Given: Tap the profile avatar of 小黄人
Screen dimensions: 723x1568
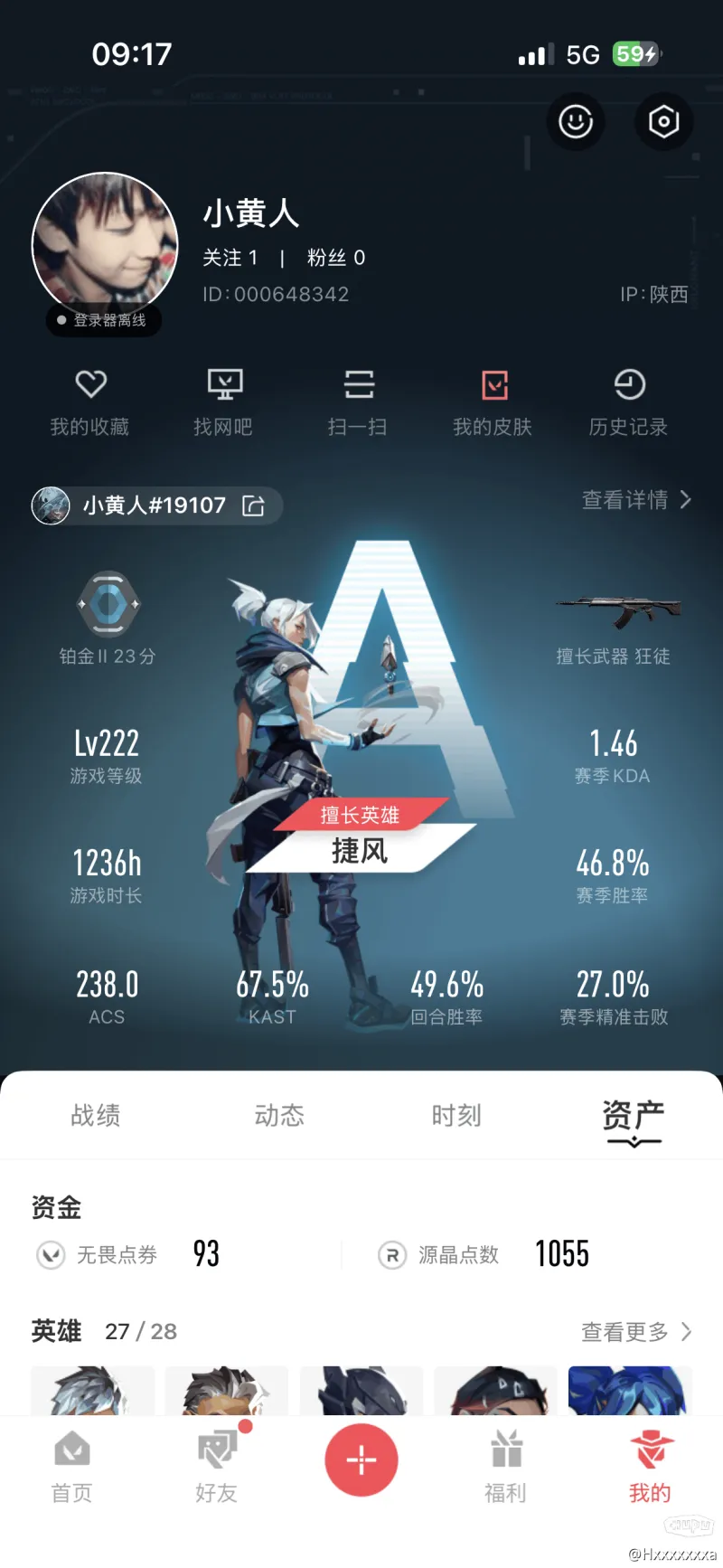Looking at the screenshot, I should [105, 244].
